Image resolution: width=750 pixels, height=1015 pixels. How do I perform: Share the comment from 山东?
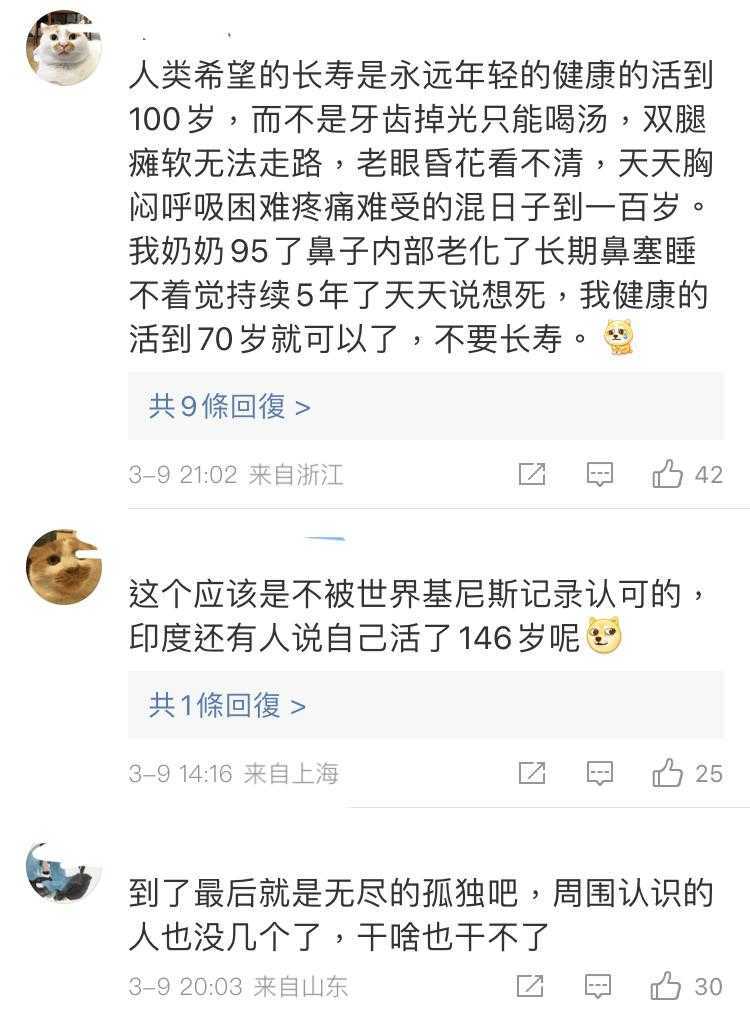coord(530,986)
